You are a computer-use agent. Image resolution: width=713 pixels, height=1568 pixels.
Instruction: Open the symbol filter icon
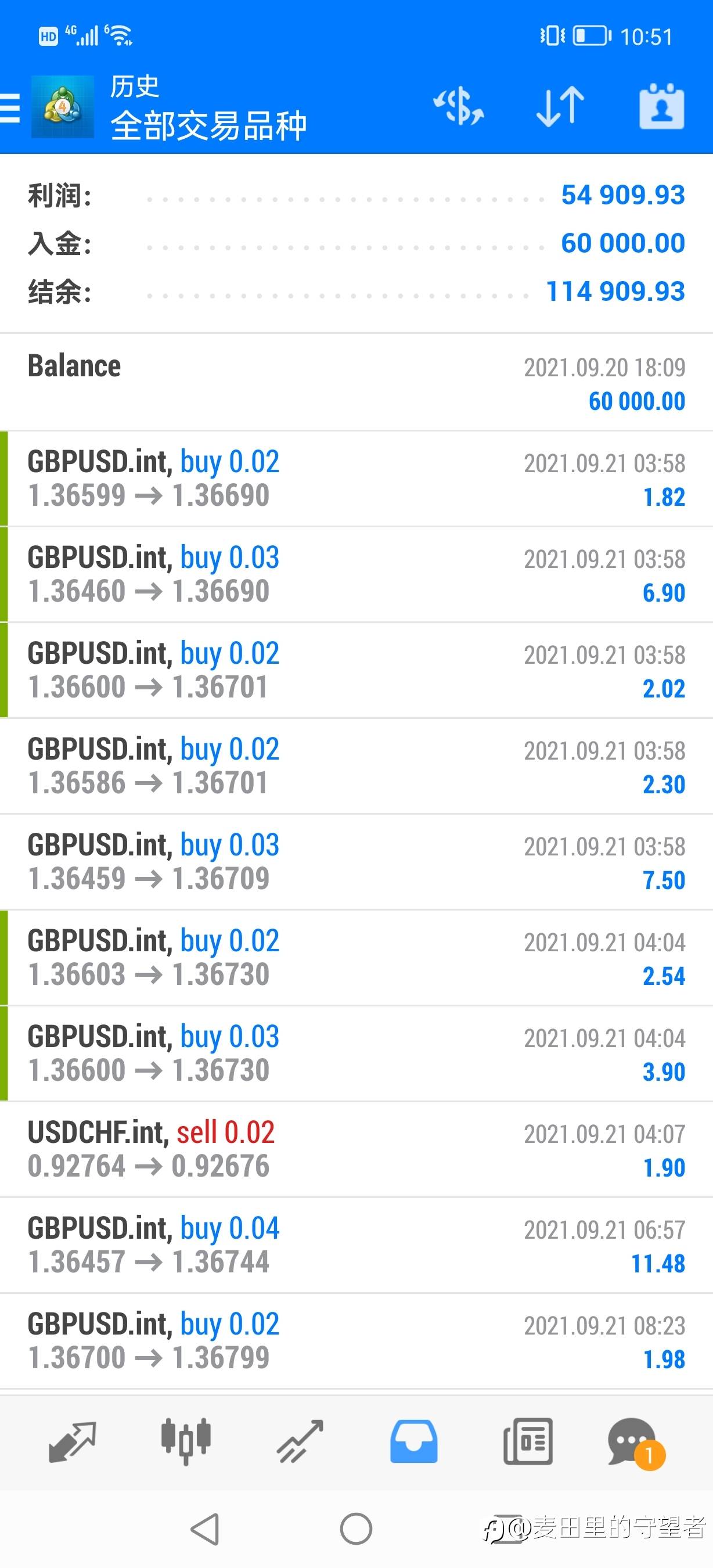[458, 106]
